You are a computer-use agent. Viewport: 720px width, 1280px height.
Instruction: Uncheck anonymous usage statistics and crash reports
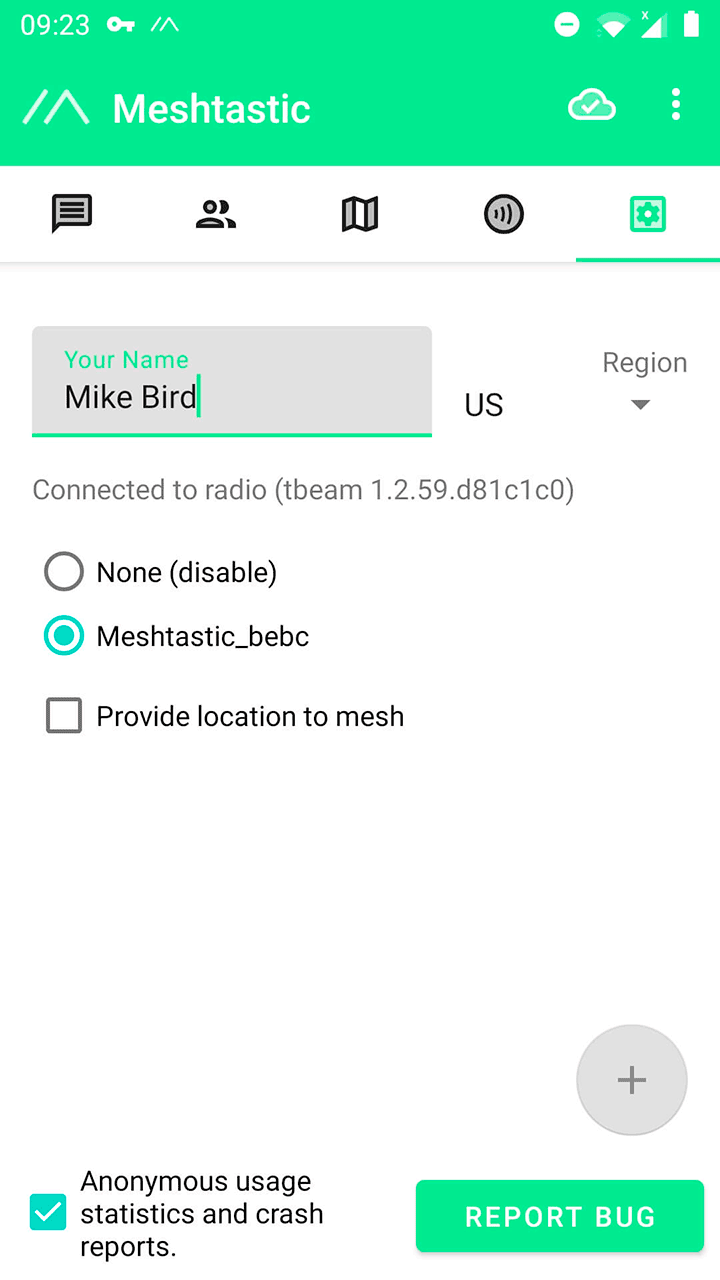click(x=48, y=1213)
